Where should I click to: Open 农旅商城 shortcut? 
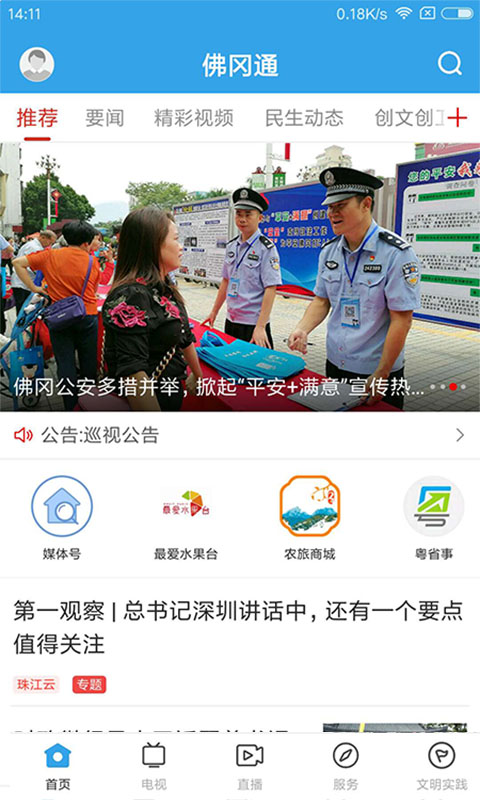tap(310, 518)
